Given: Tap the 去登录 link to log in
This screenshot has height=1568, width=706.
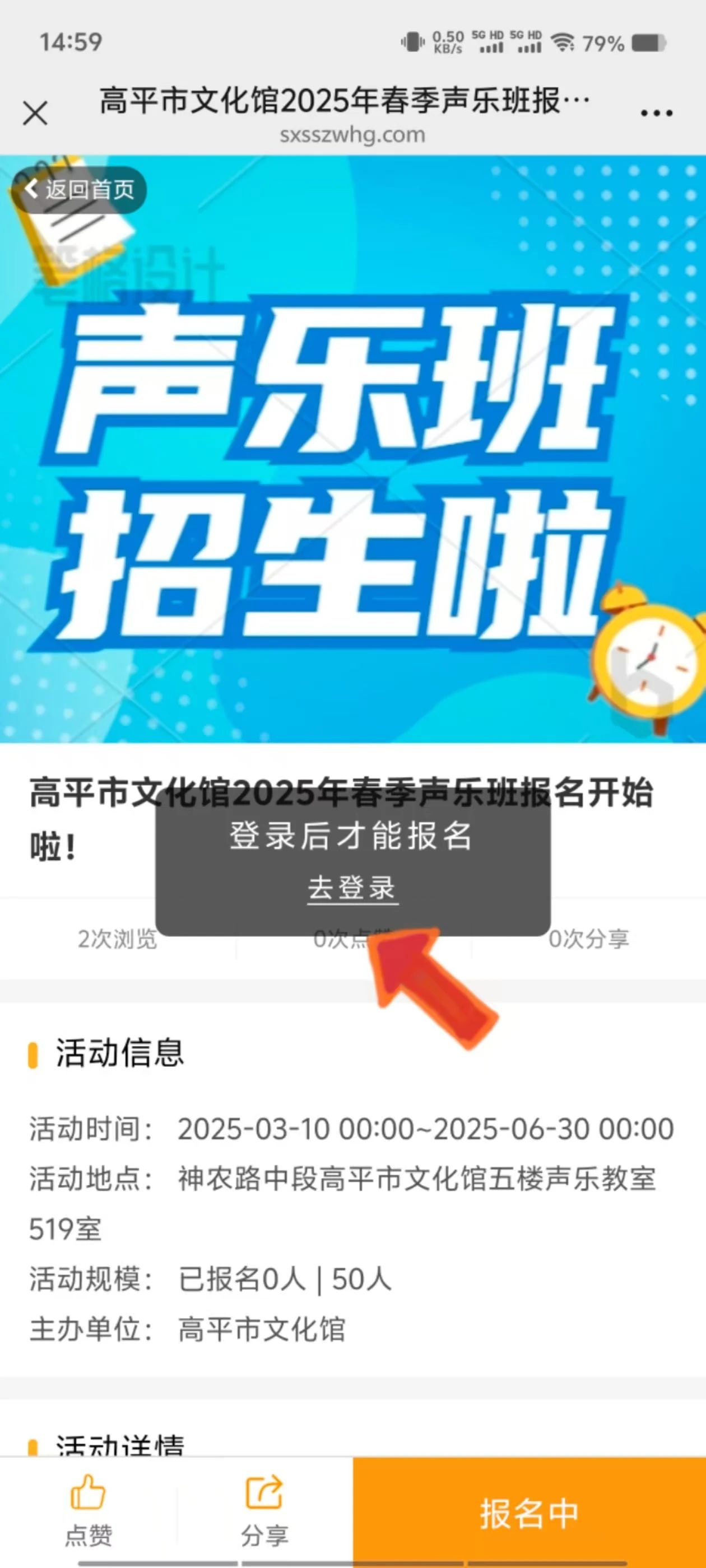Looking at the screenshot, I should click(x=352, y=888).
